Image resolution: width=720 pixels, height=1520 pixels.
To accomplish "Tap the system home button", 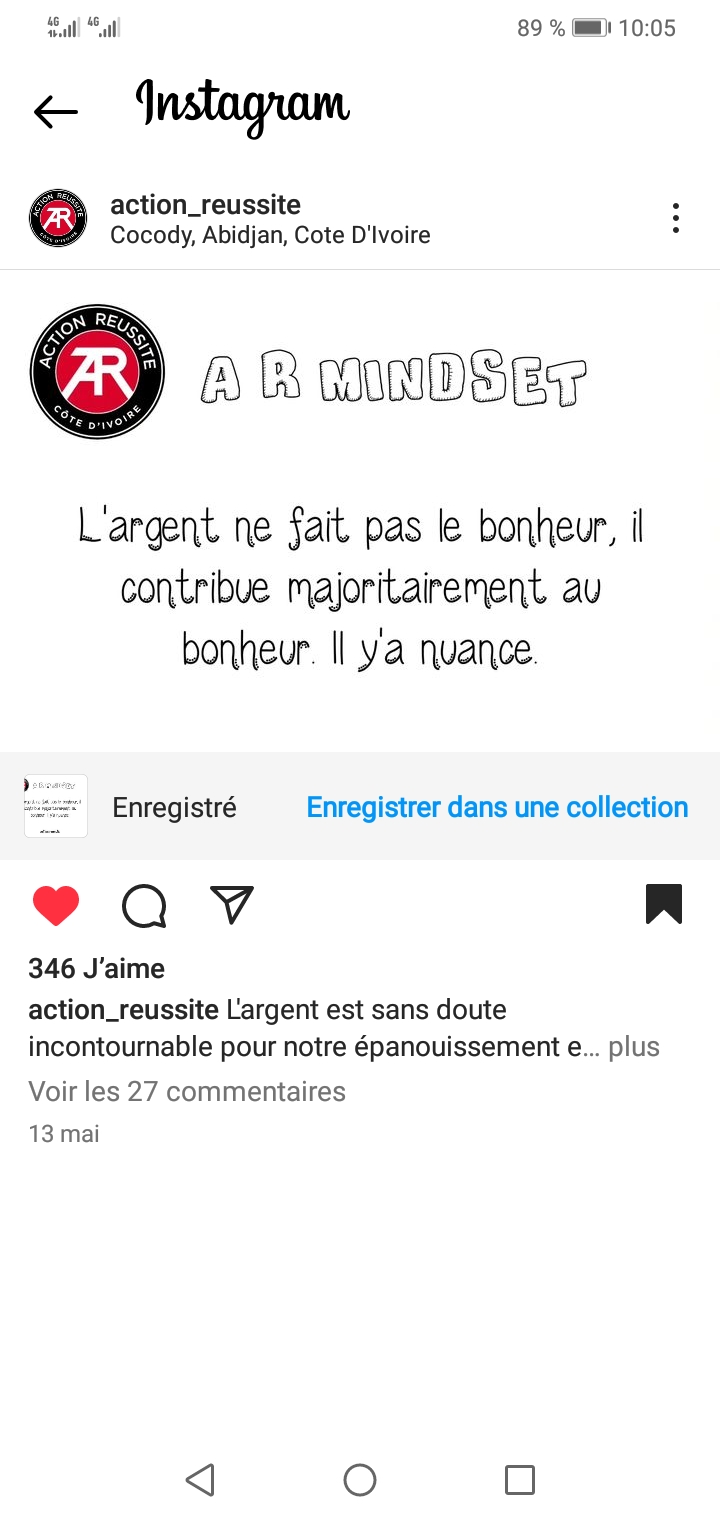I will (x=360, y=1480).
